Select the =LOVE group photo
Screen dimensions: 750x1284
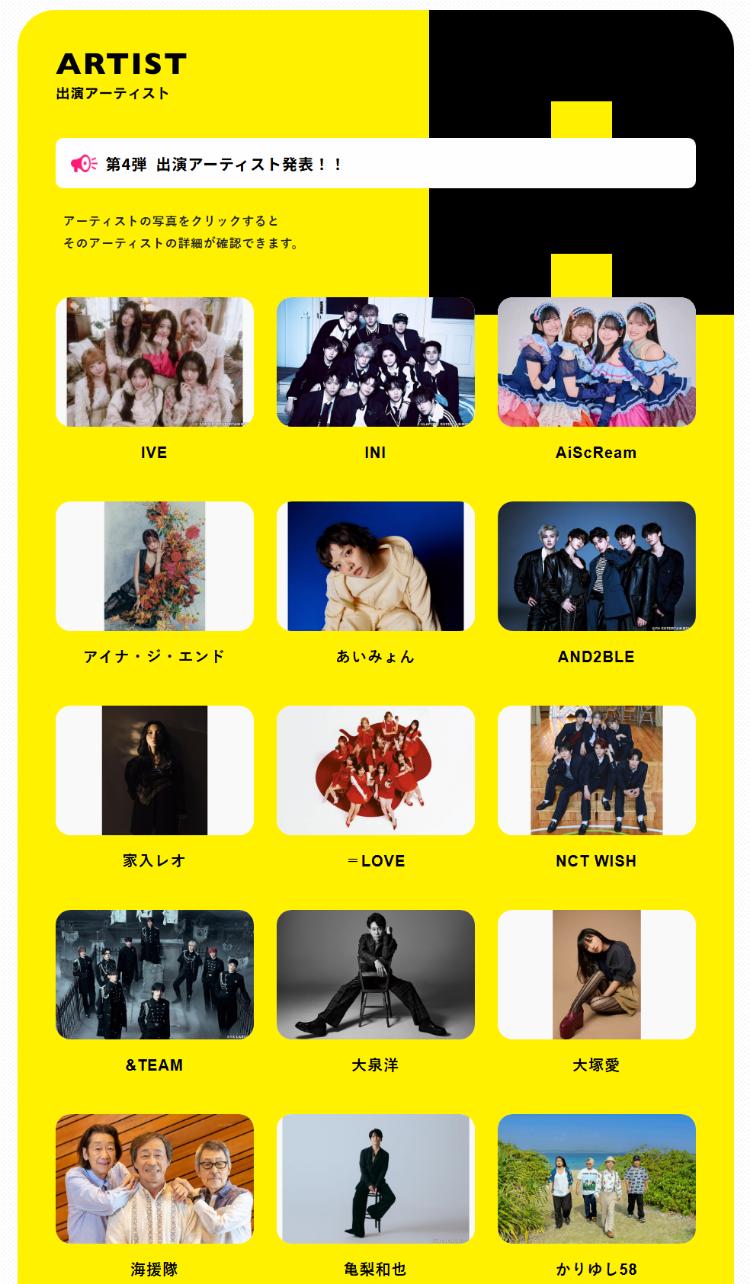coord(376,770)
